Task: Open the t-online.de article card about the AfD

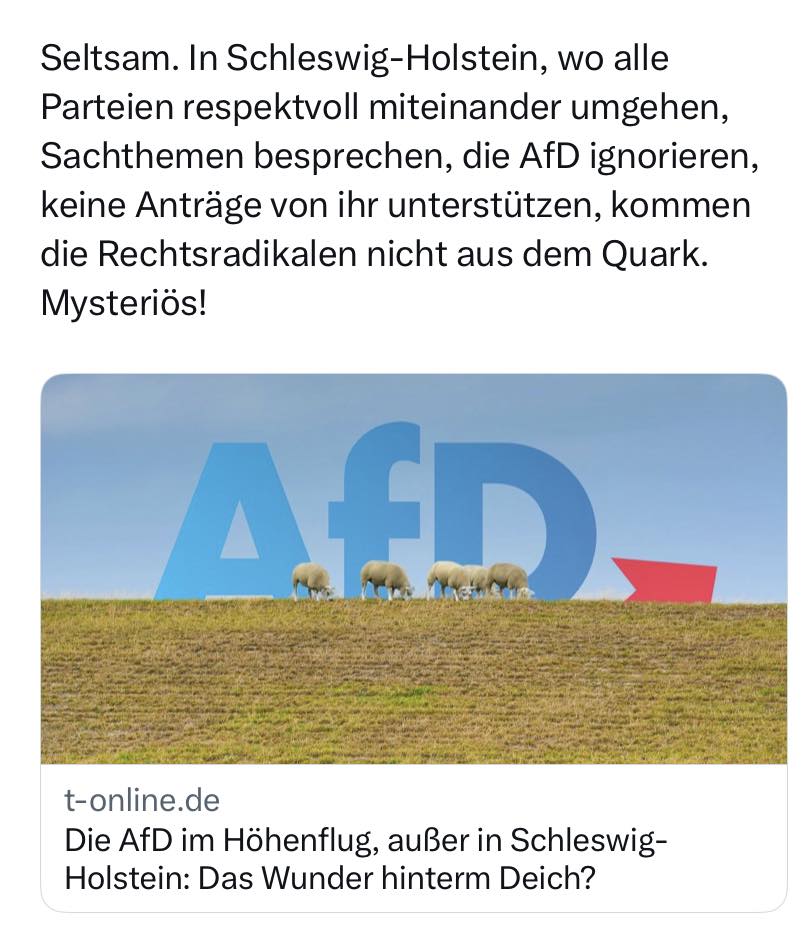Action: click(x=413, y=640)
